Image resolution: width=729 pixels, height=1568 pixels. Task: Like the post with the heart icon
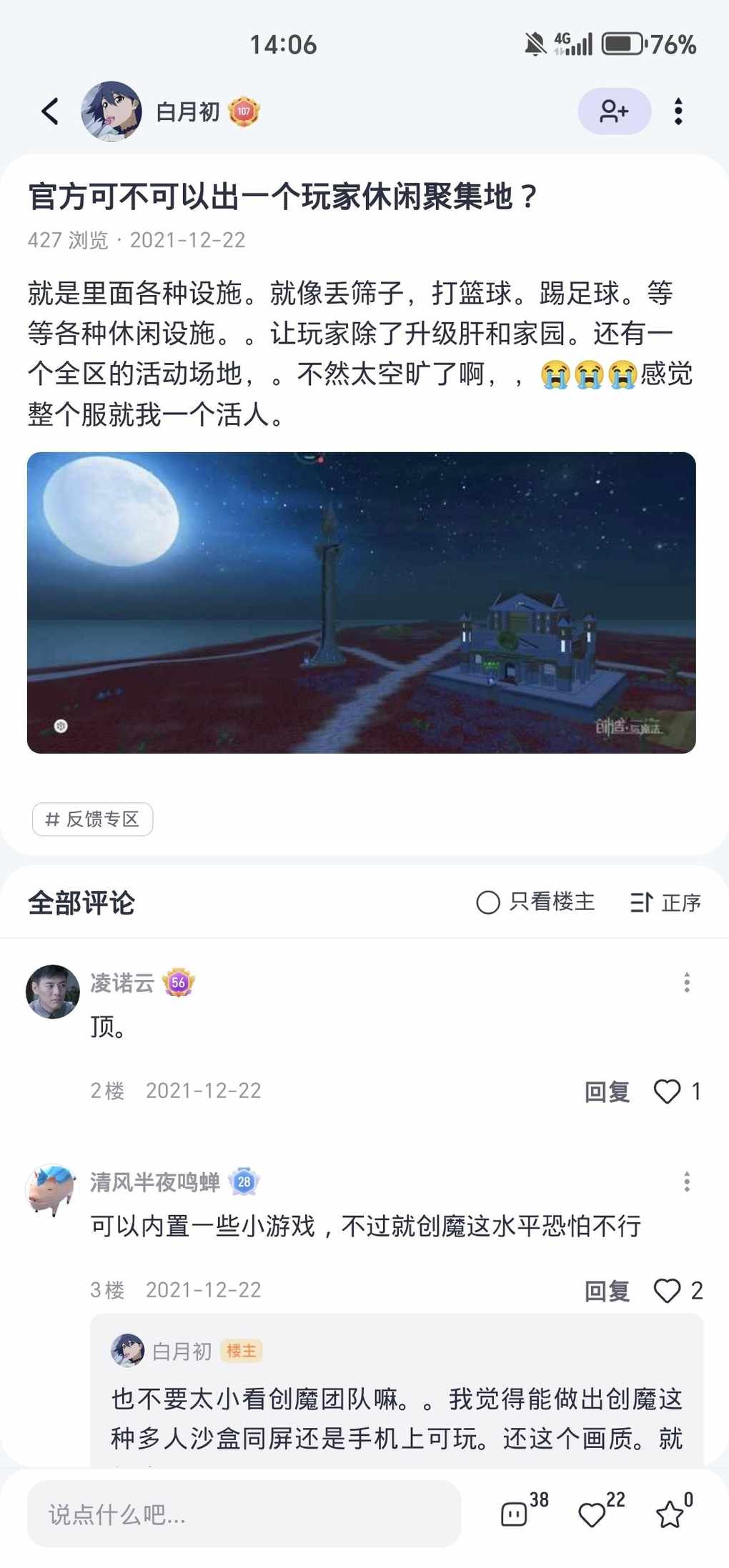click(592, 1514)
